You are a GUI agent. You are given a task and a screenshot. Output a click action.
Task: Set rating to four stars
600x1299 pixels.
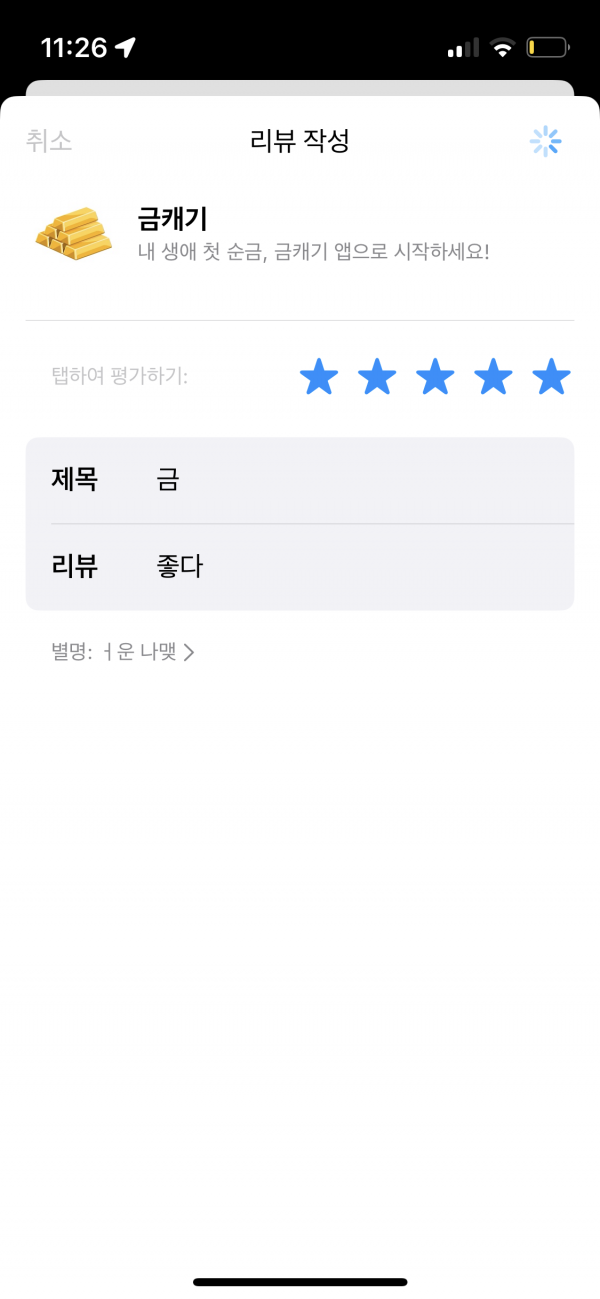pos(493,378)
